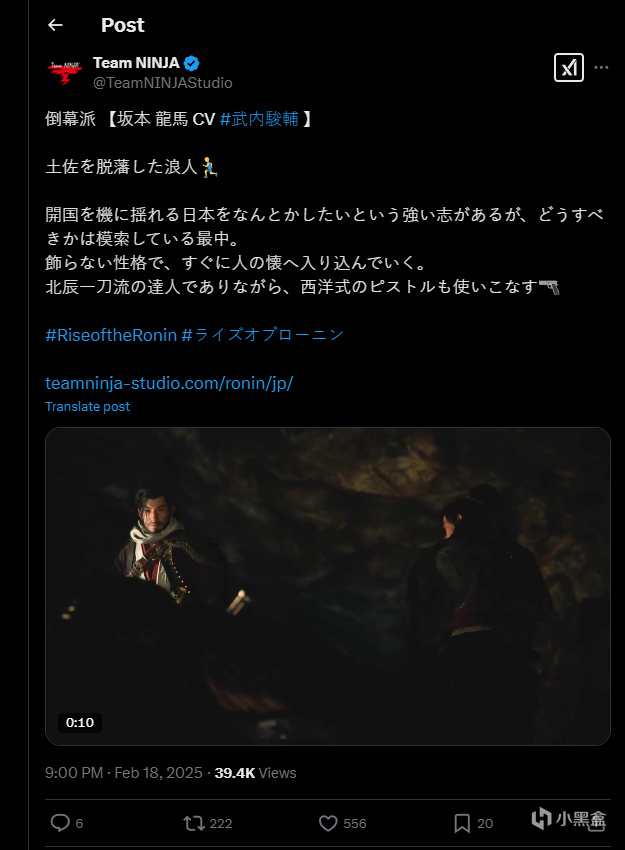Repost this Team NINJA post
625x850 pixels.
pyautogui.click(x=194, y=823)
